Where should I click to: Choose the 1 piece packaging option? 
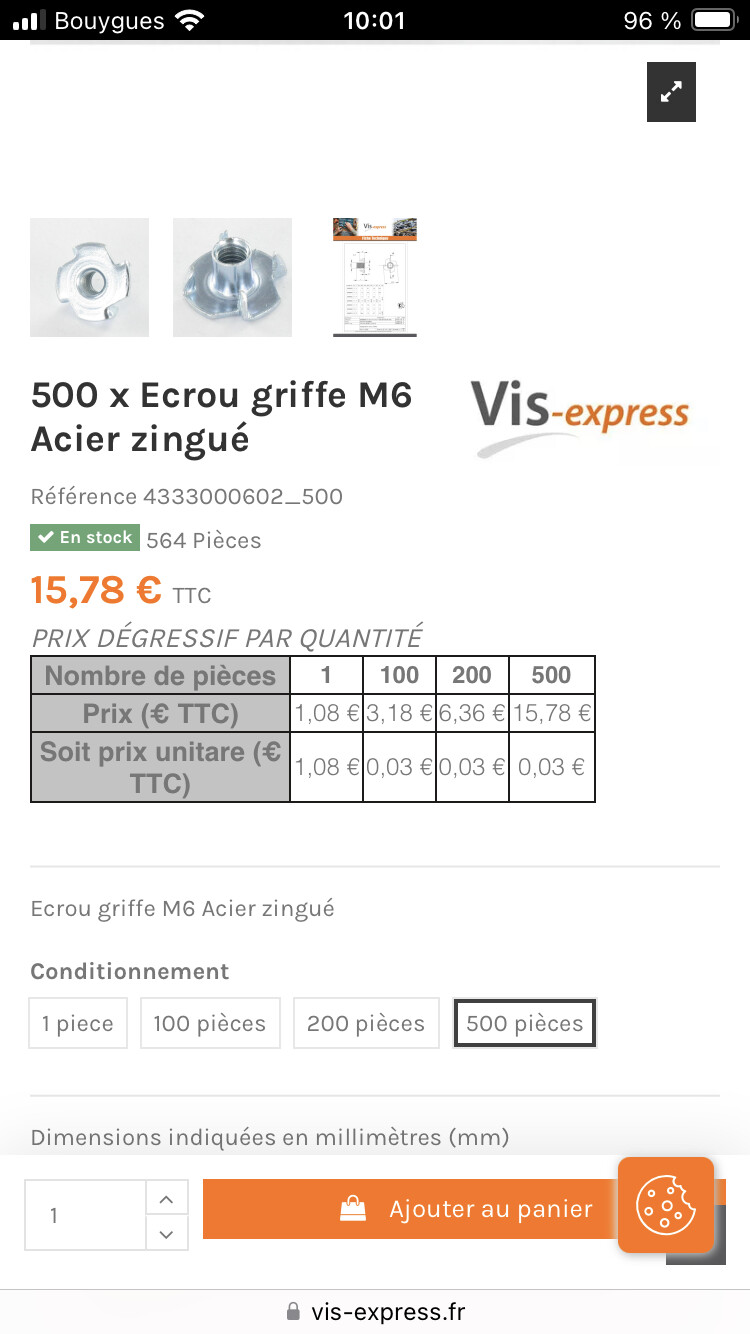(78, 1023)
